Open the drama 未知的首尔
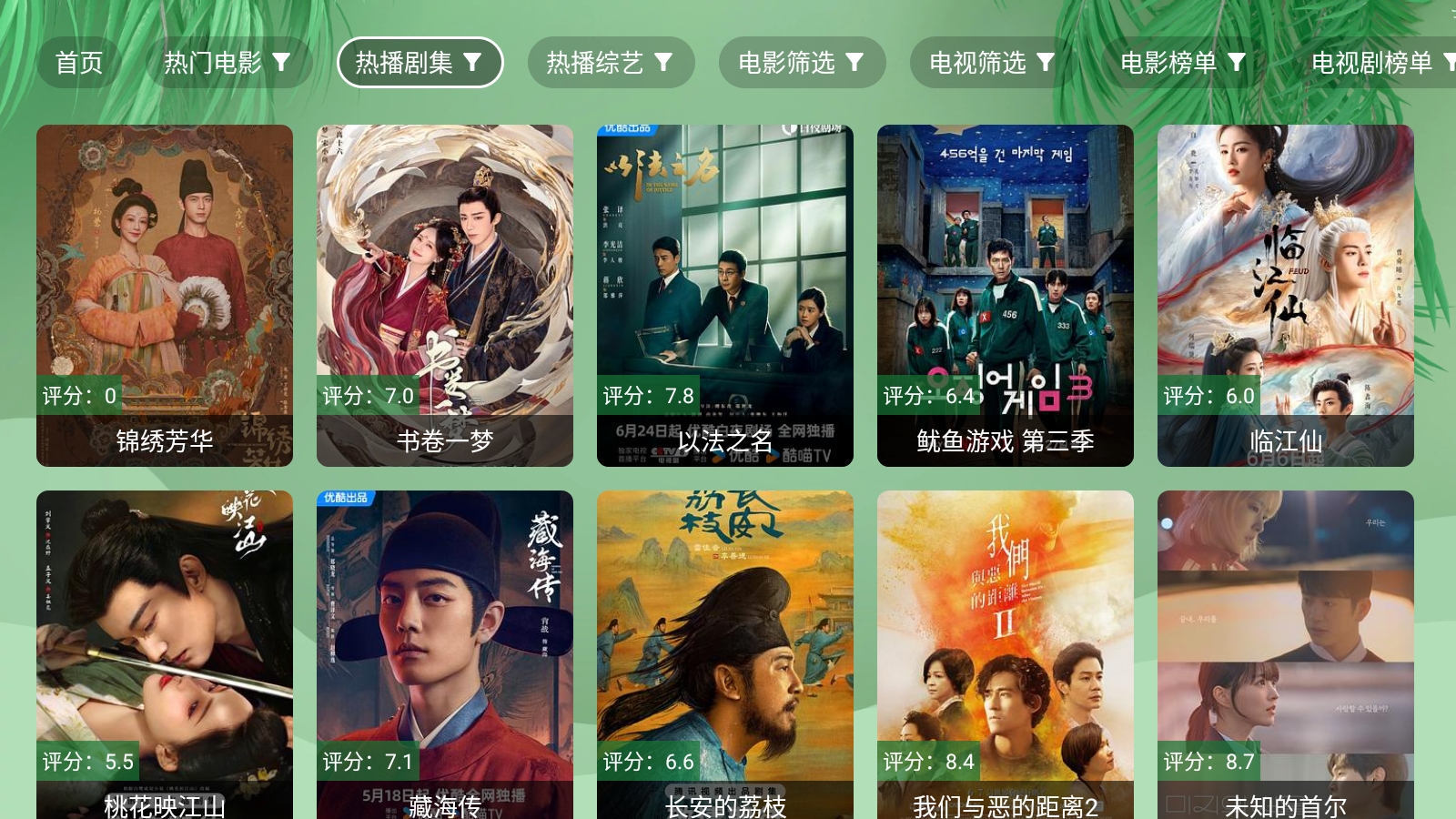This screenshot has height=819, width=1456. [1286, 655]
